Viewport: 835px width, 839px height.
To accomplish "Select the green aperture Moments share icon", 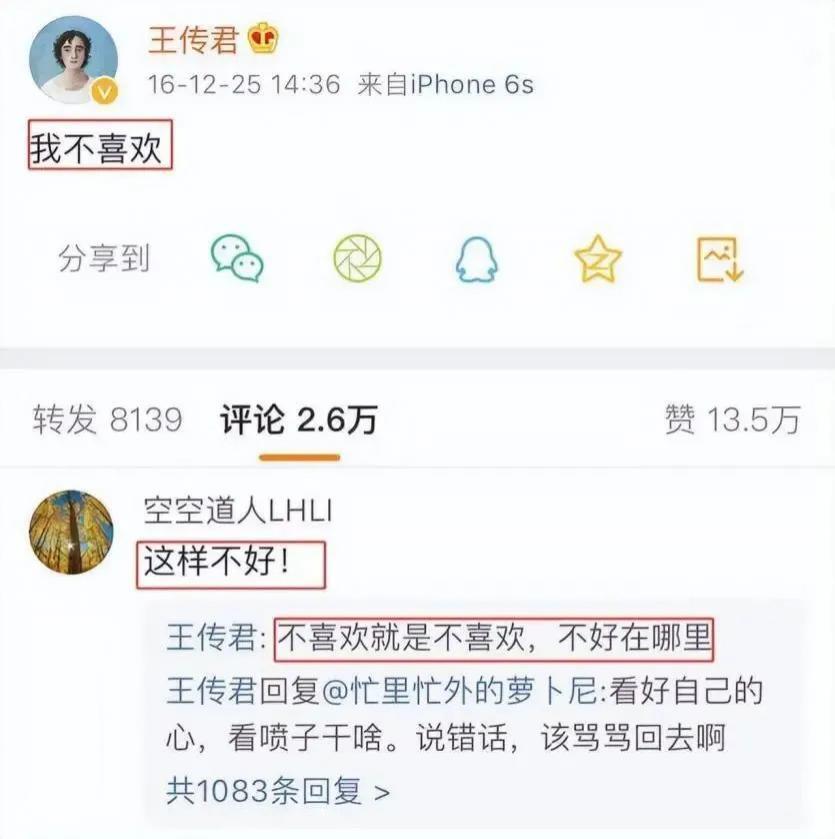I will tap(356, 259).
